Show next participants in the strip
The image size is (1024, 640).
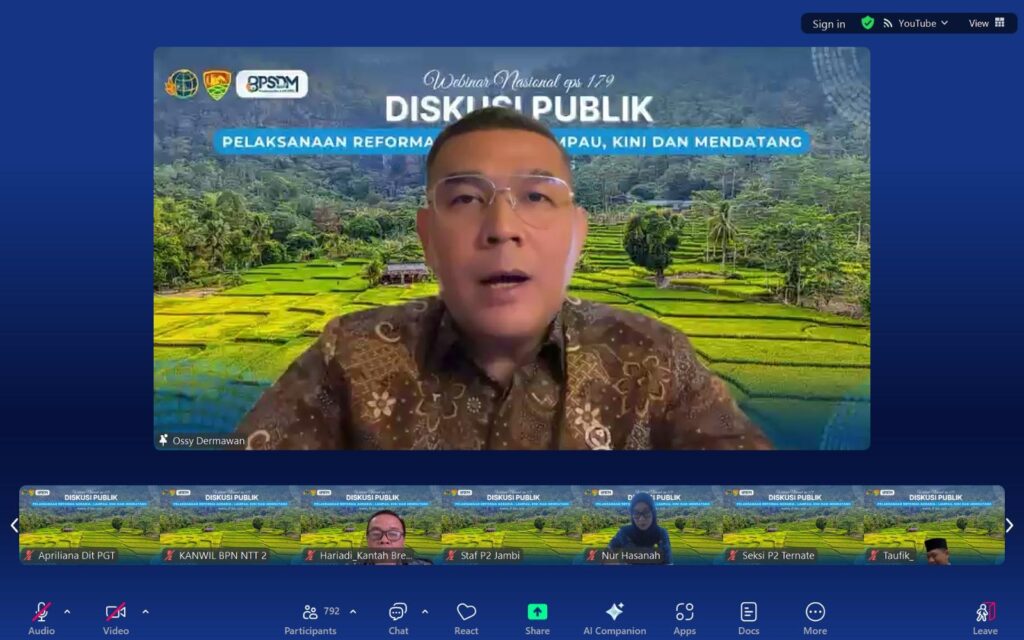(1009, 525)
